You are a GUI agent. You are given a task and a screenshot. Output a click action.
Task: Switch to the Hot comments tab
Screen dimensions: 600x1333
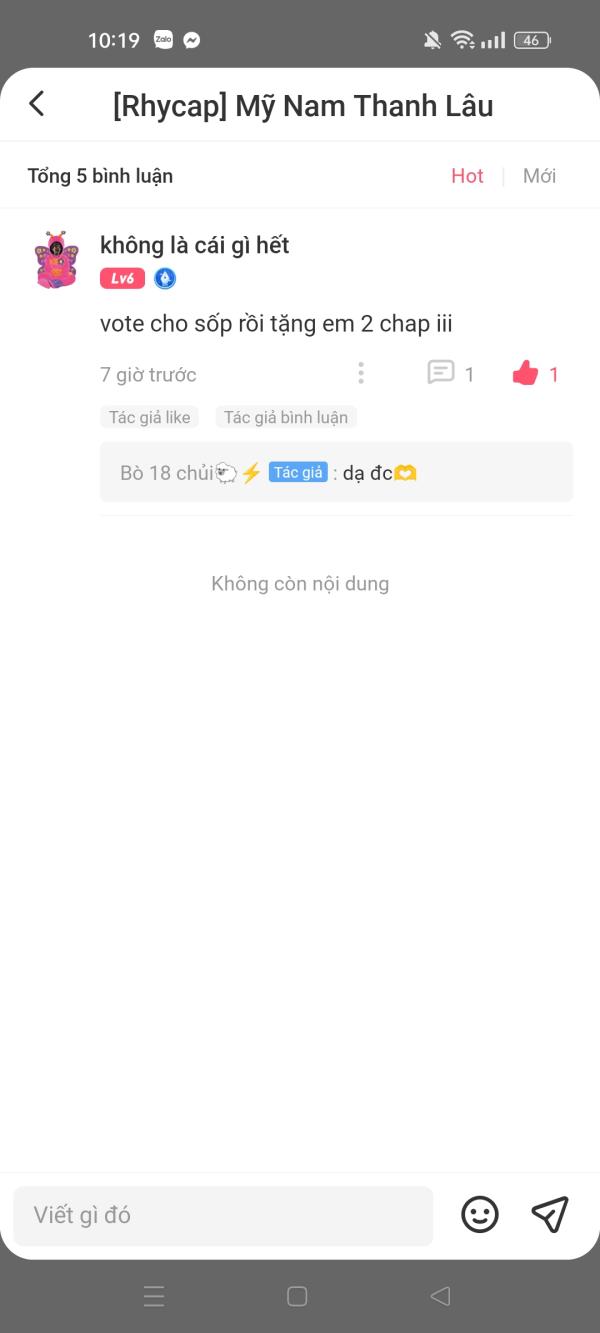point(467,176)
